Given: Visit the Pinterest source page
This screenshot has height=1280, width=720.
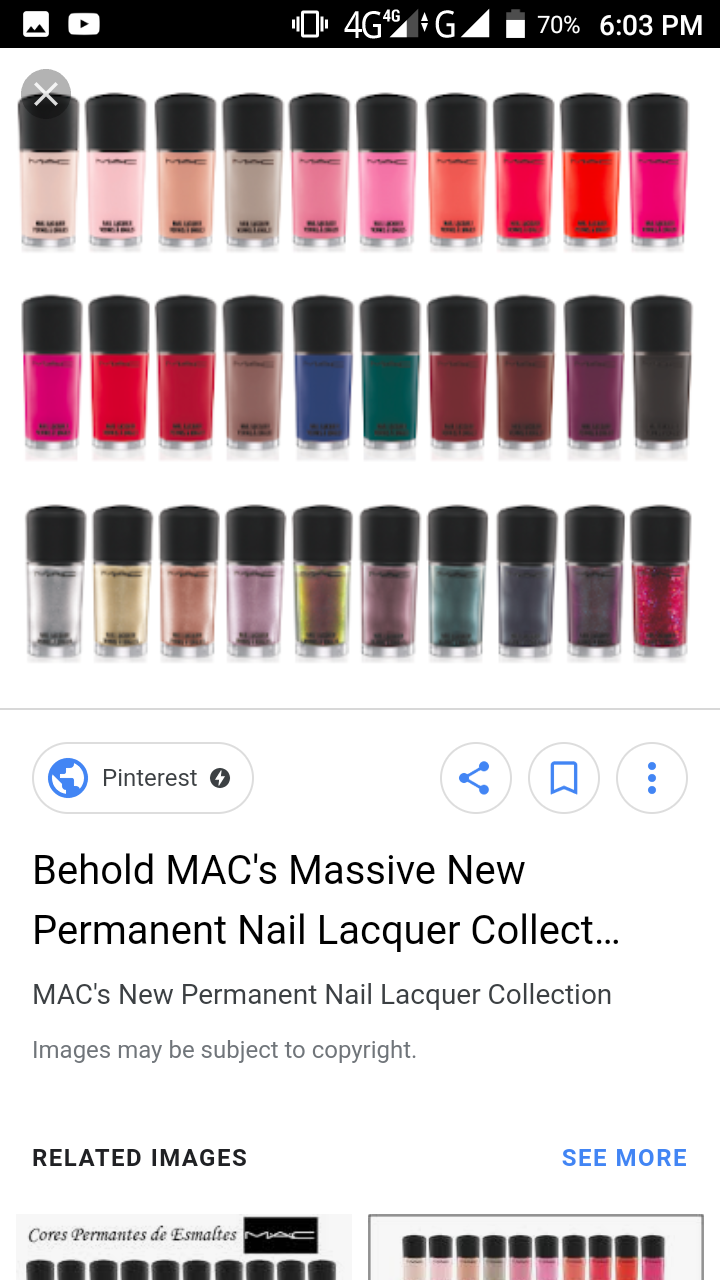Looking at the screenshot, I should [x=143, y=778].
